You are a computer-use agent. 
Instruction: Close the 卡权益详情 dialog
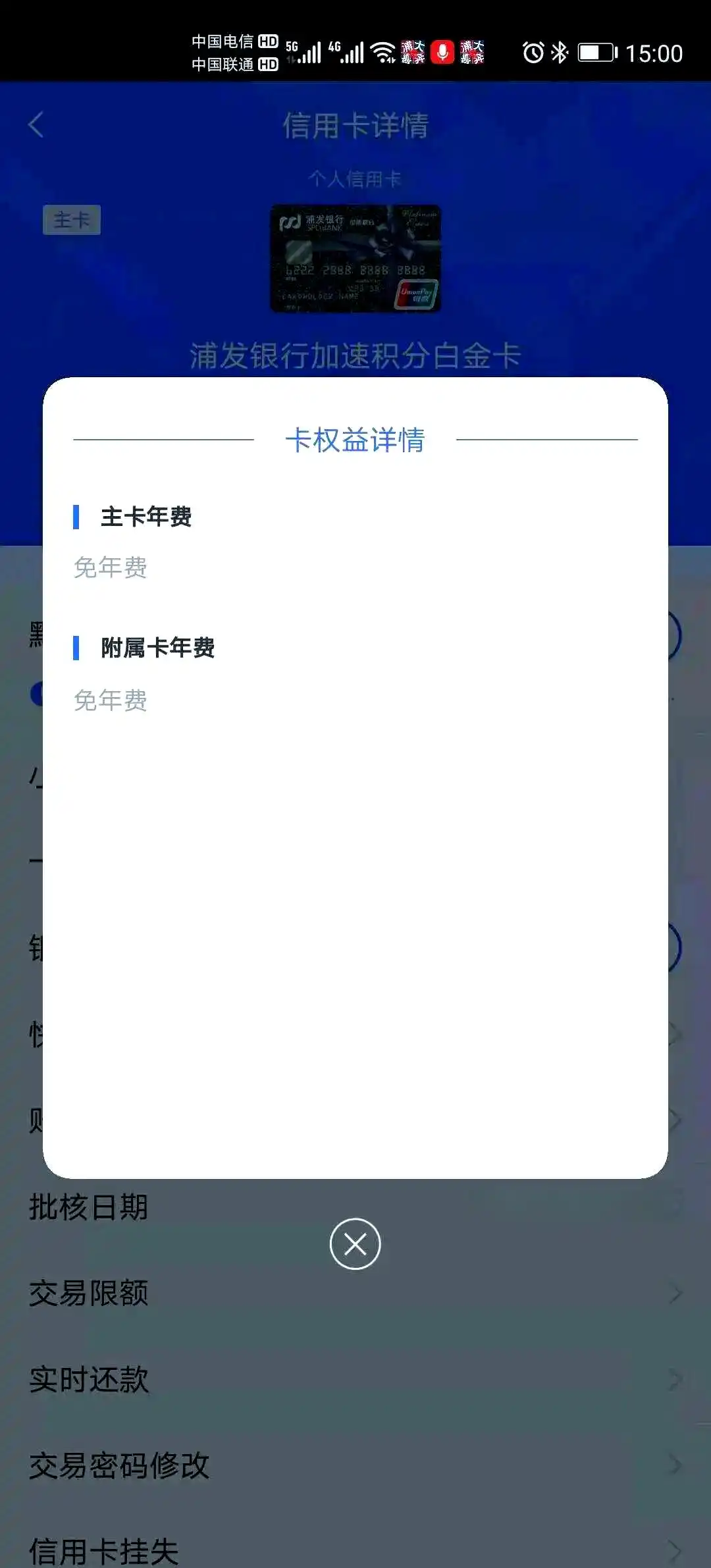coord(355,1243)
